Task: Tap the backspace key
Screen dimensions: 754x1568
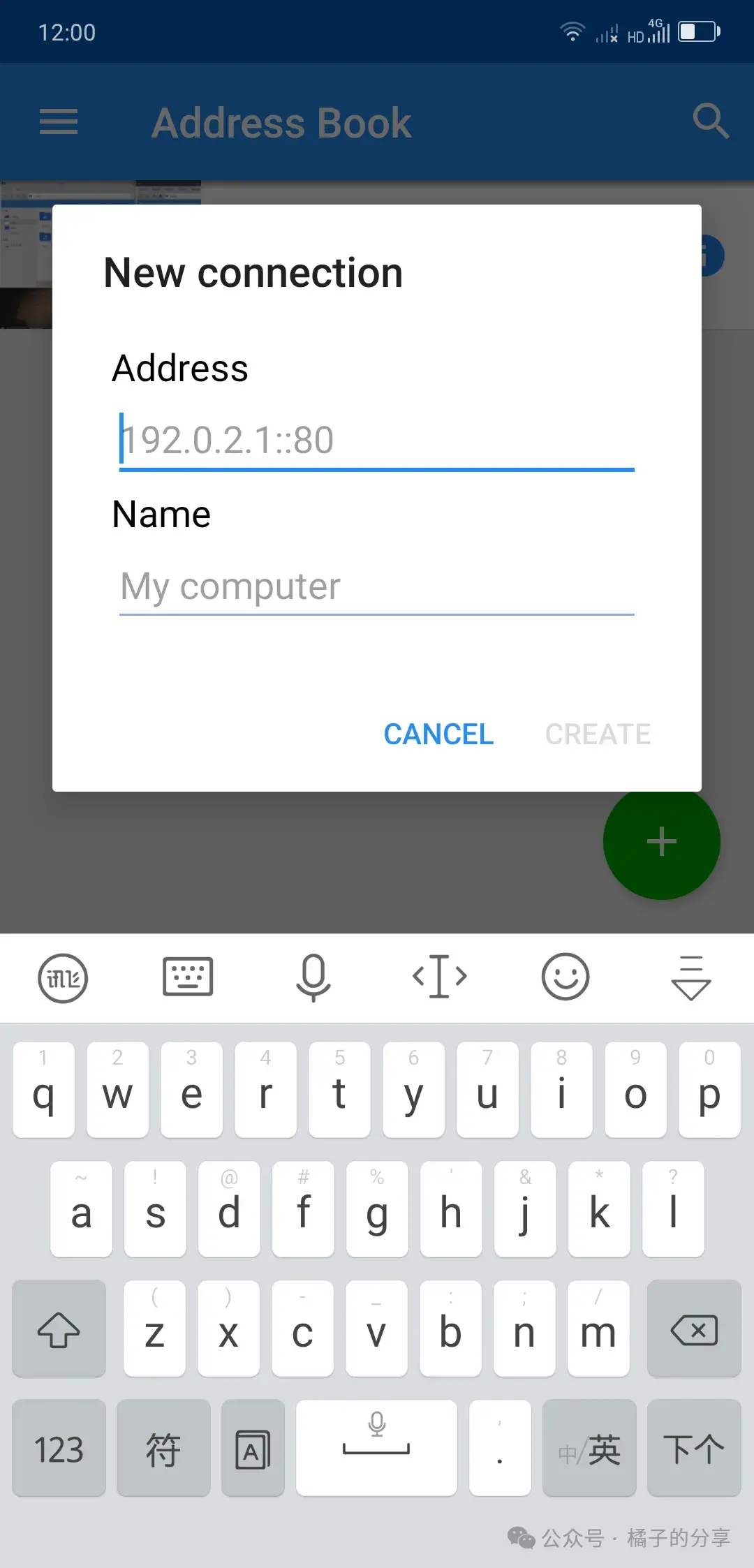Action: 694,1329
